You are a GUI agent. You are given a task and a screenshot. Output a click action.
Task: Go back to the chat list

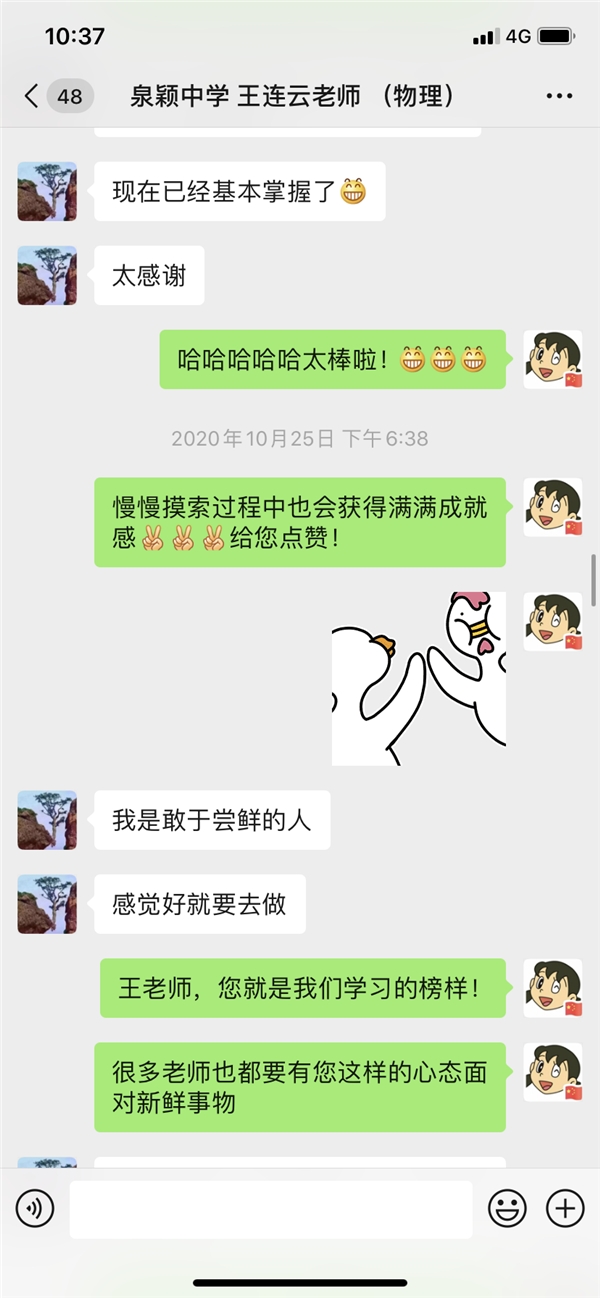[32, 97]
